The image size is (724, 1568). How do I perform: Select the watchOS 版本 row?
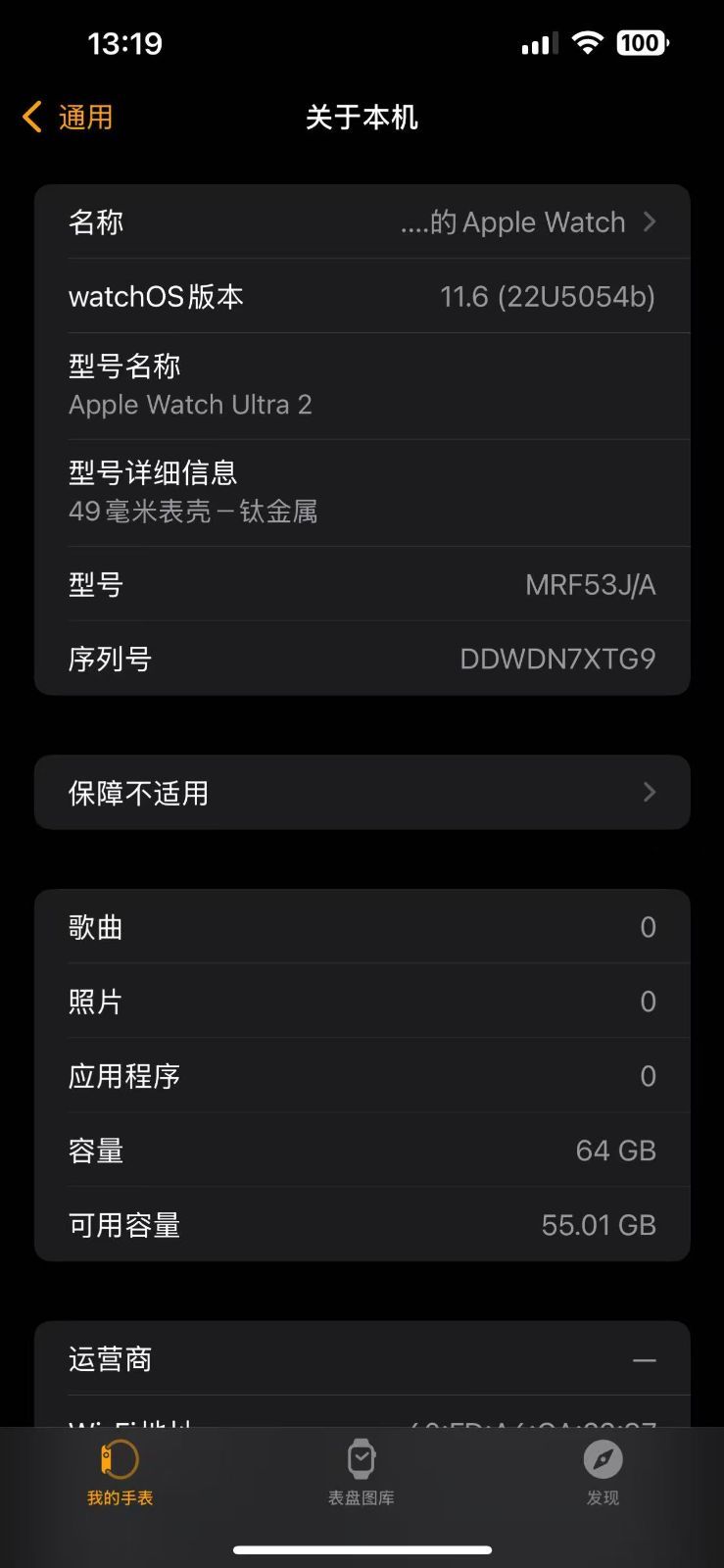(x=362, y=297)
